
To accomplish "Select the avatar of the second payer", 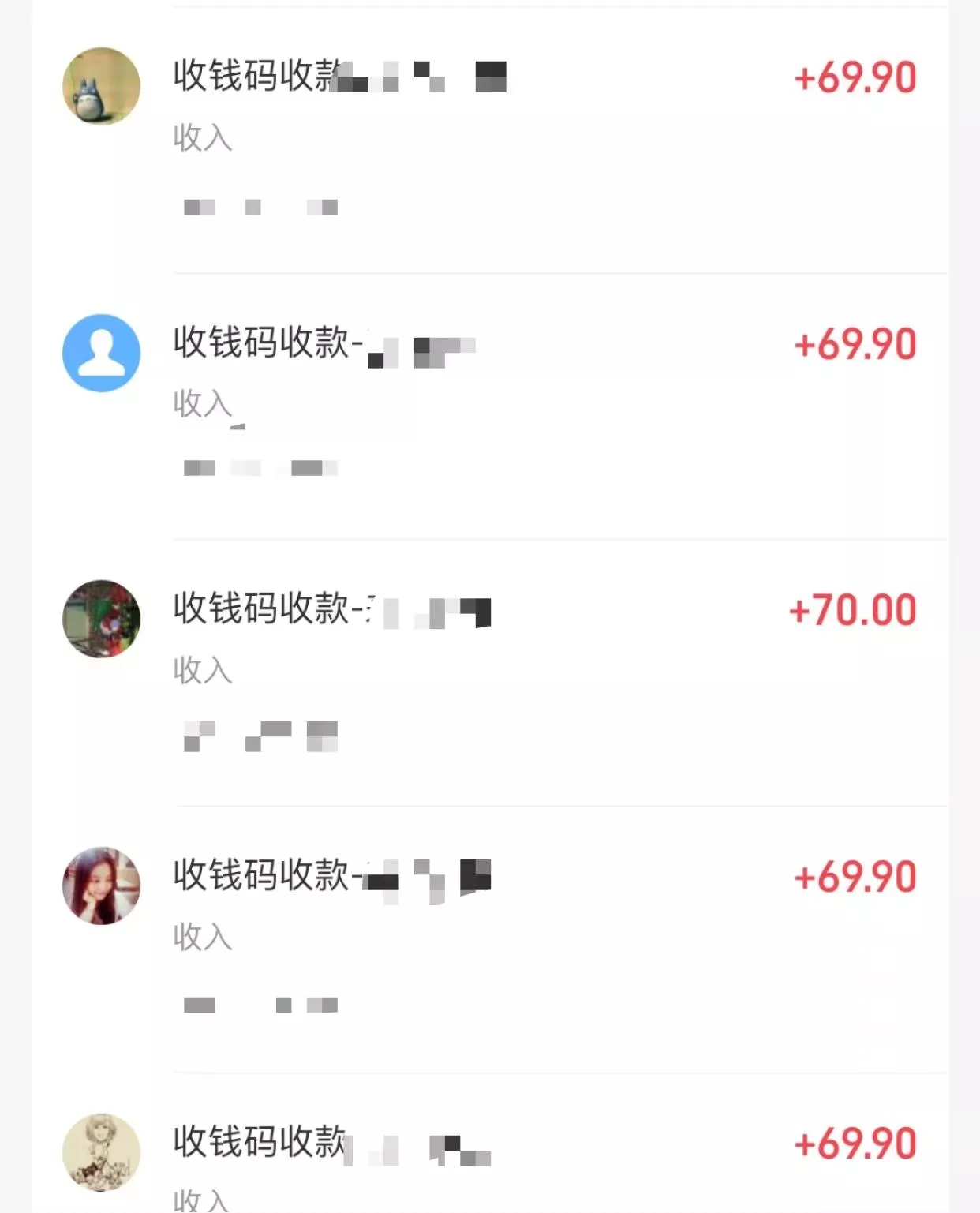I will [x=101, y=353].
